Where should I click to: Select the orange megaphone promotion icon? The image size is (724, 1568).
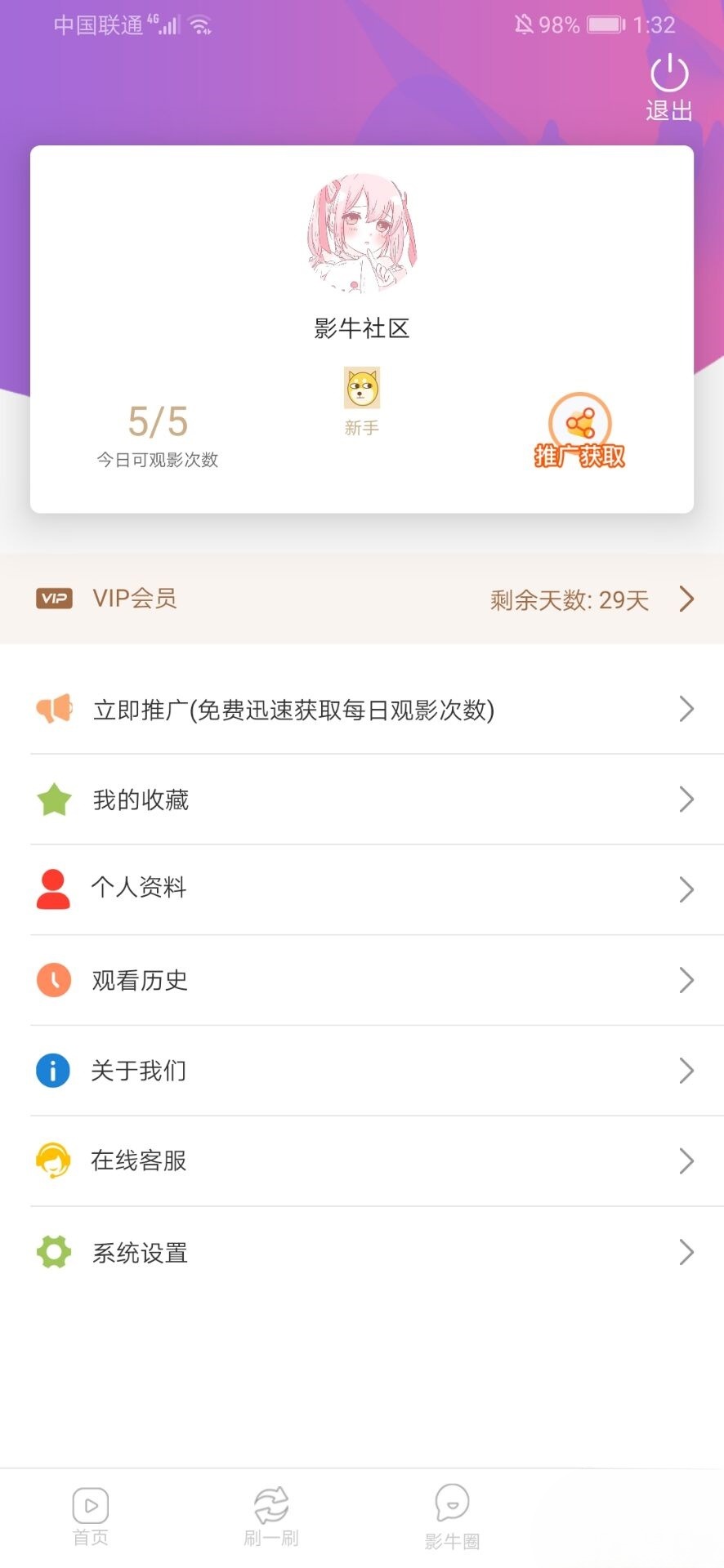(52, 709)
